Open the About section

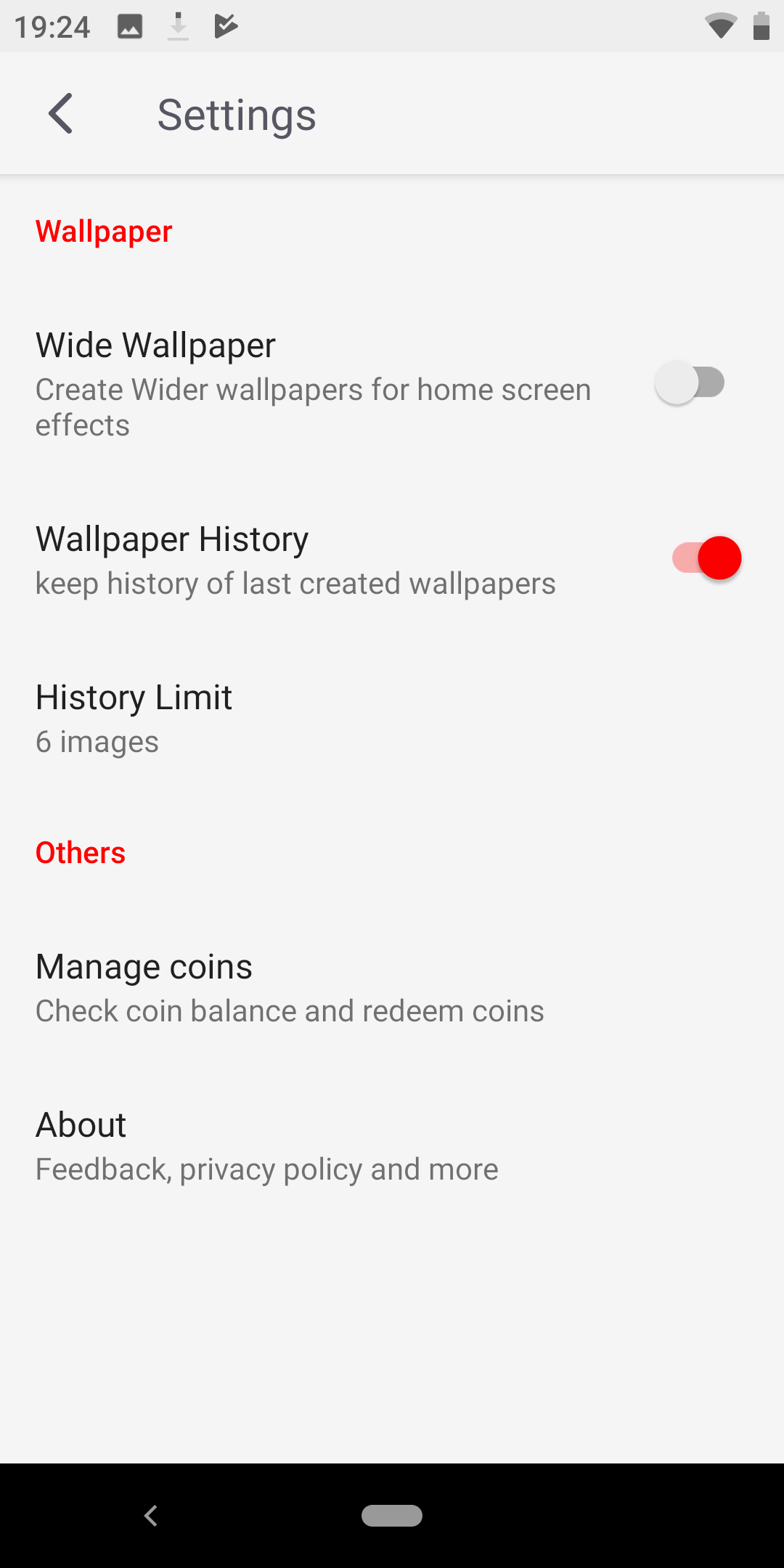click(392, 1146)
